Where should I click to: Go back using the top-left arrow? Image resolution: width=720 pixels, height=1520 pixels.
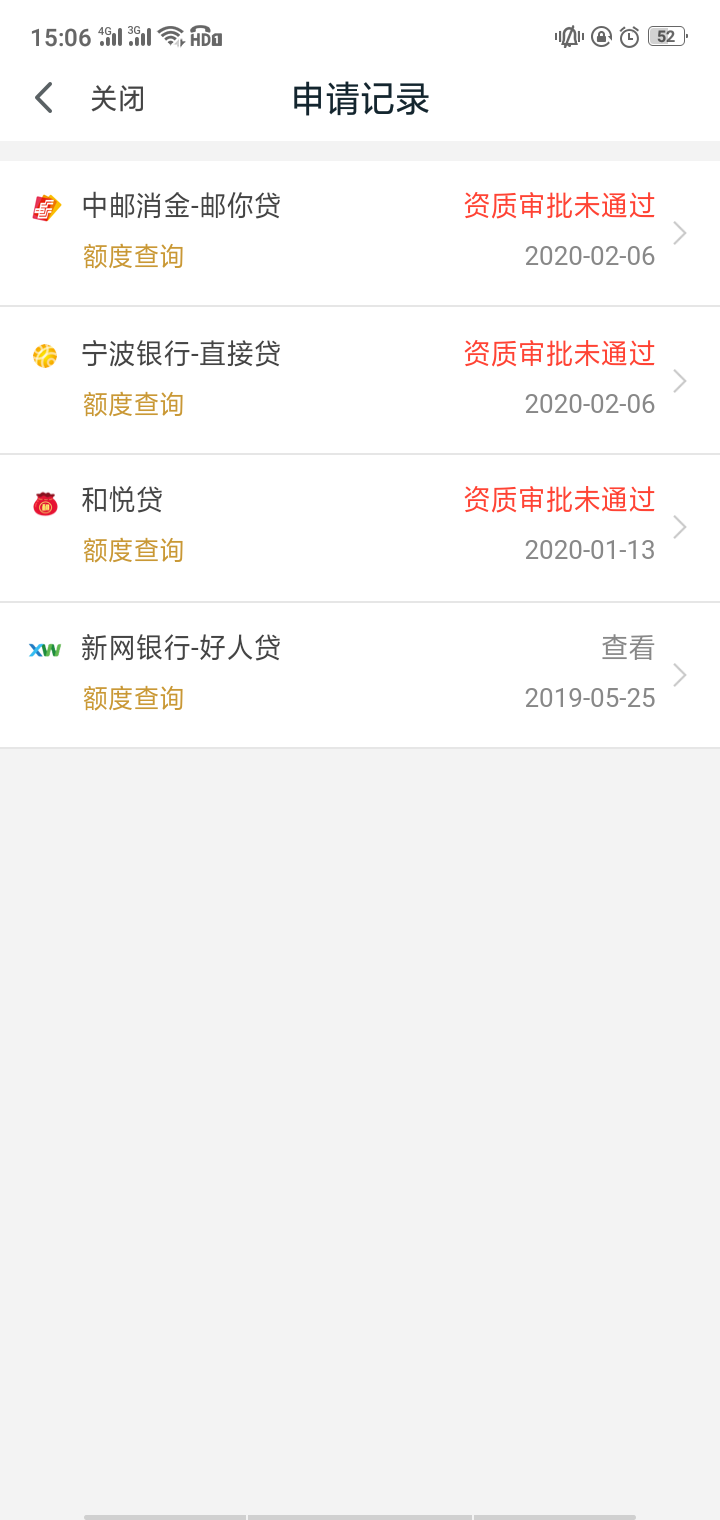click(x=43, y=98)
